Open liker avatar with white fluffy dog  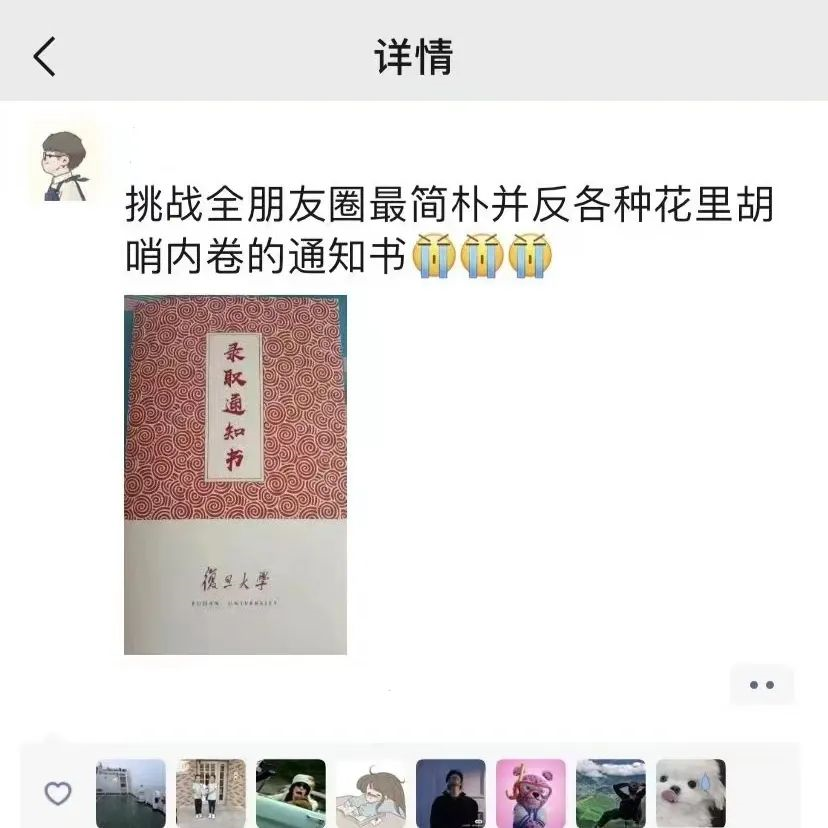pyautogui.click(x=691, y=793)
